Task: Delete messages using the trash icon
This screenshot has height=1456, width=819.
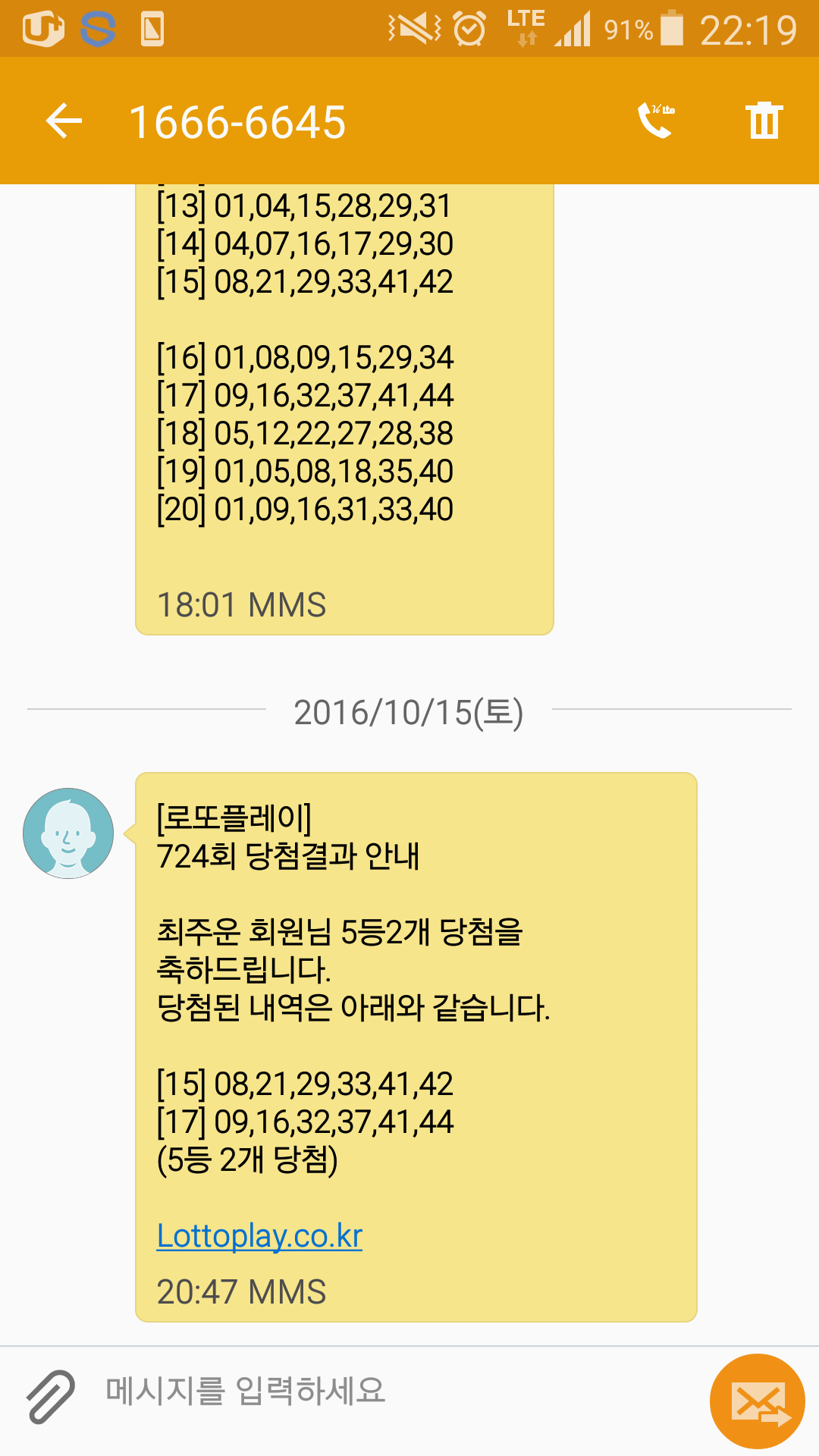Action: pyautogui.click(x=764, y=121)
